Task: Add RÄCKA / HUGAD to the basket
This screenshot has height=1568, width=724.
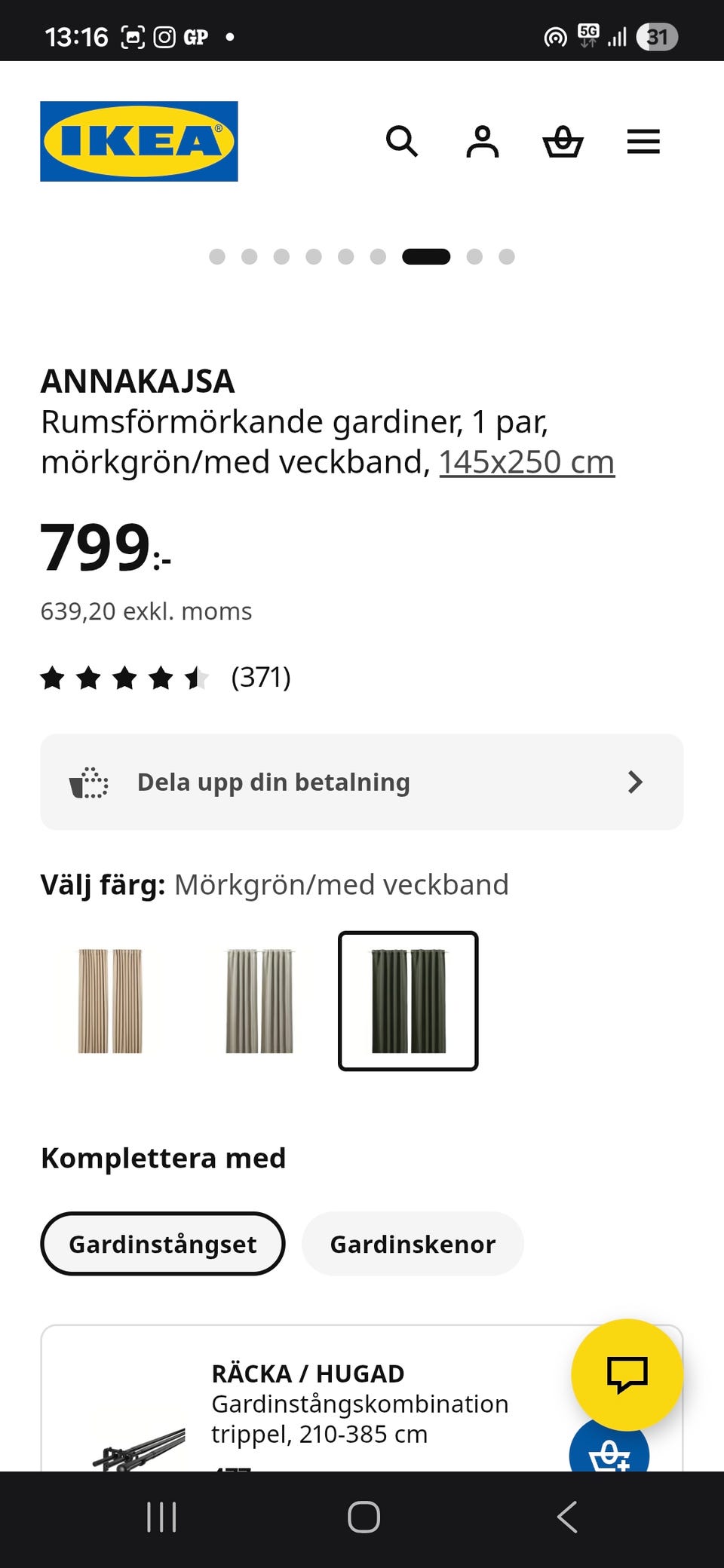Action: click(x=611, y=1455)
